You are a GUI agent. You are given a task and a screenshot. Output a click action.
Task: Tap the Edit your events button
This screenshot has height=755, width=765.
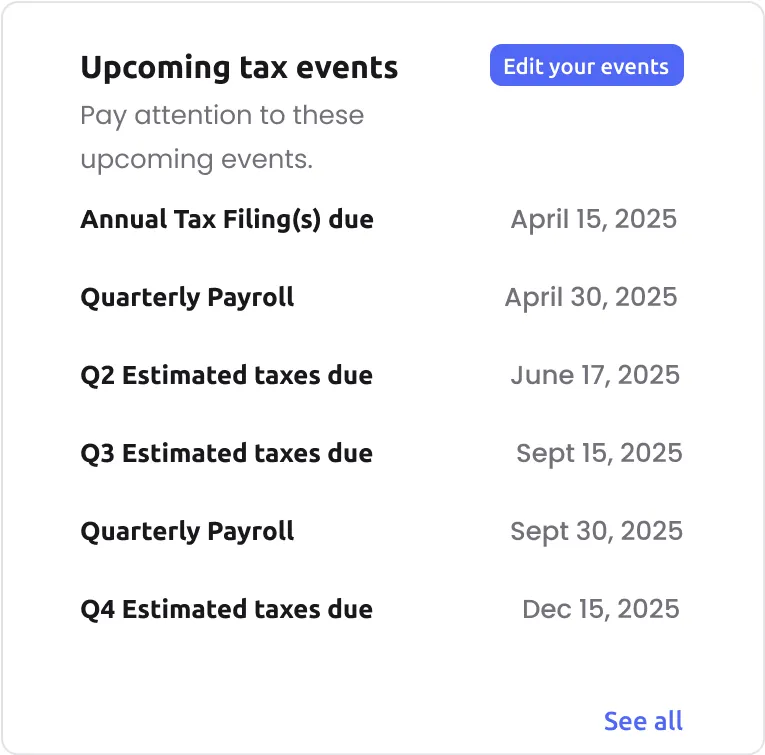click(x=586, y=66)
